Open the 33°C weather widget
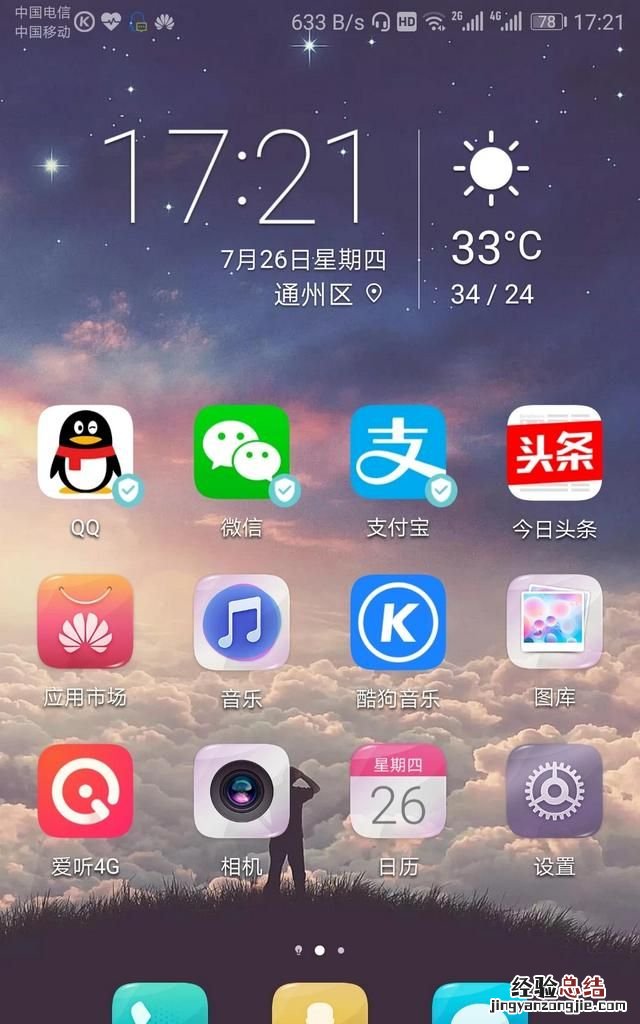The image size is (640, 1024). 495,245
